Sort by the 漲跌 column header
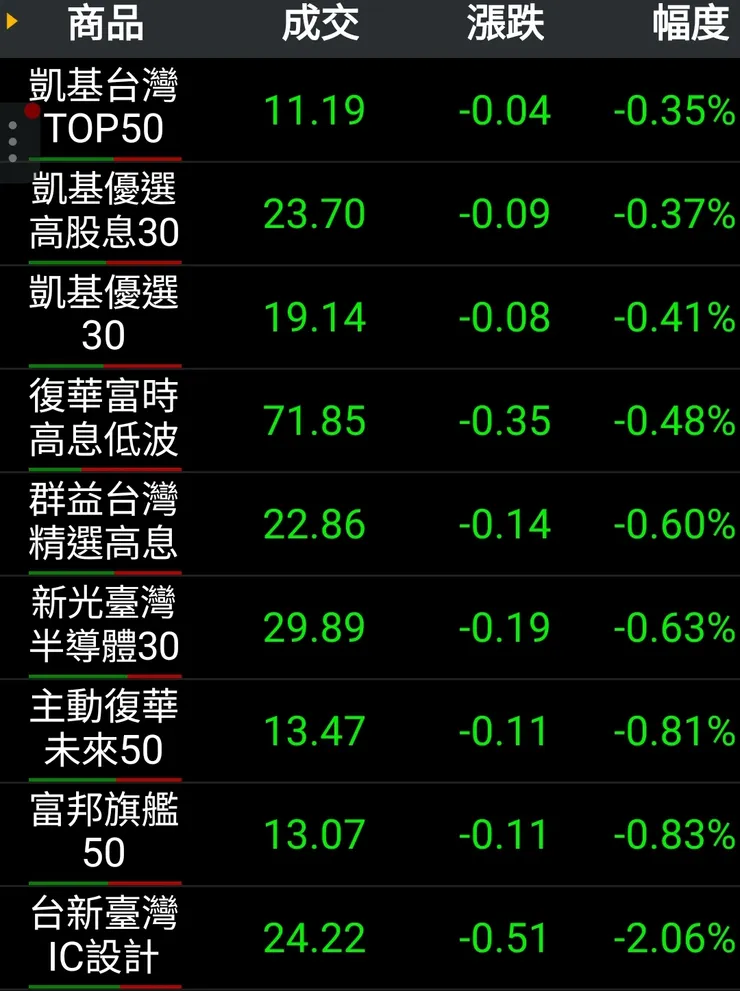Screen dimensions: 740x991 (x=503, y=25)
